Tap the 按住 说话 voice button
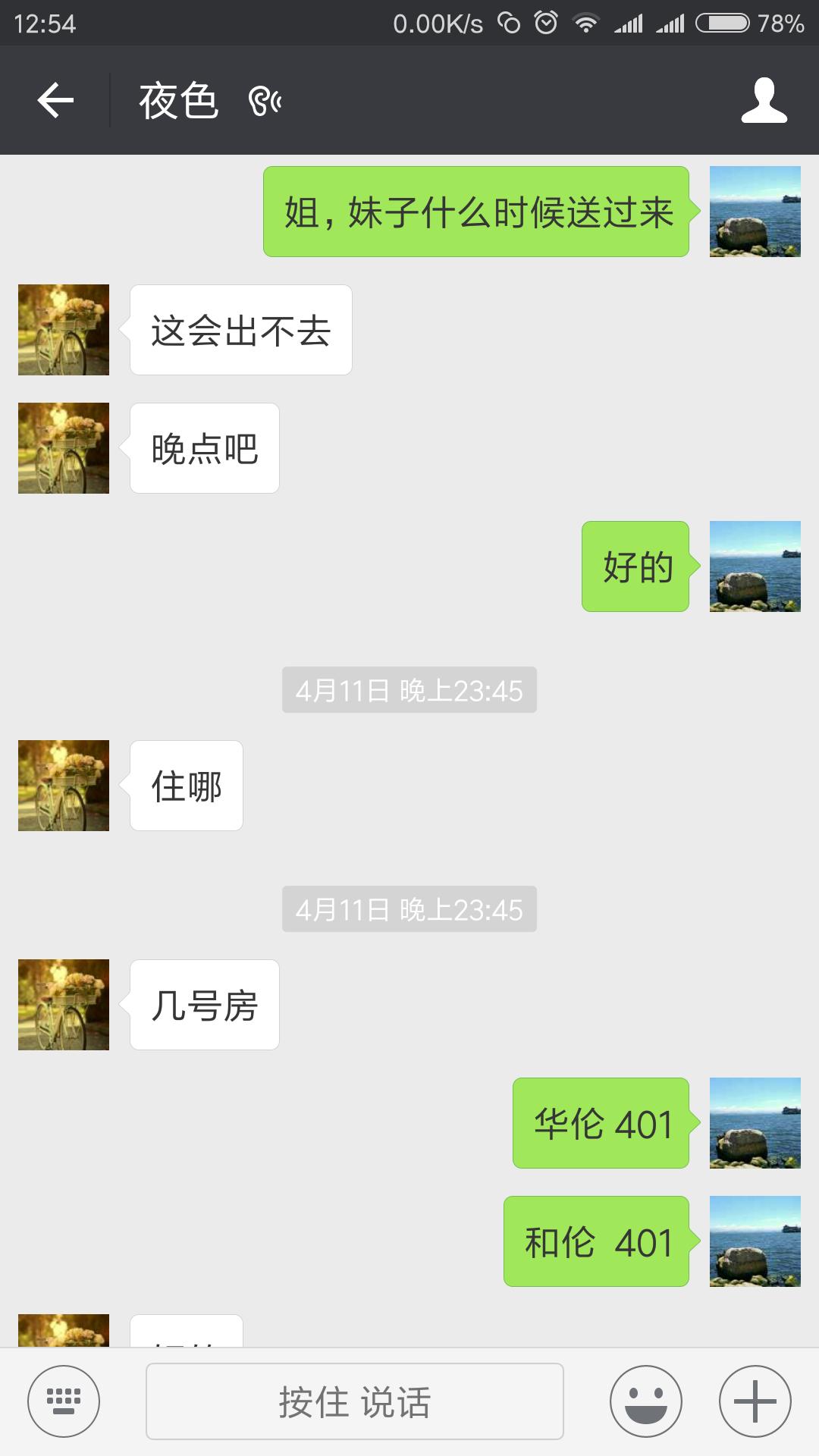Viewport: 819px width, 1456px height. tap(354, 1401)
